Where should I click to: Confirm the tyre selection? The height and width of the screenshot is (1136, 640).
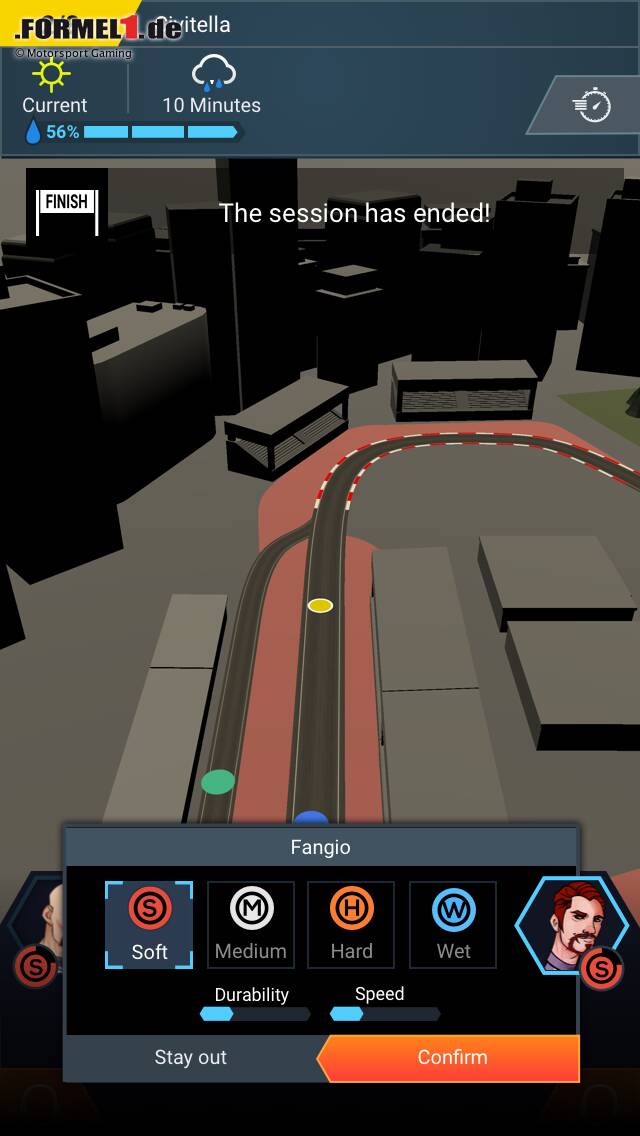452,1057
